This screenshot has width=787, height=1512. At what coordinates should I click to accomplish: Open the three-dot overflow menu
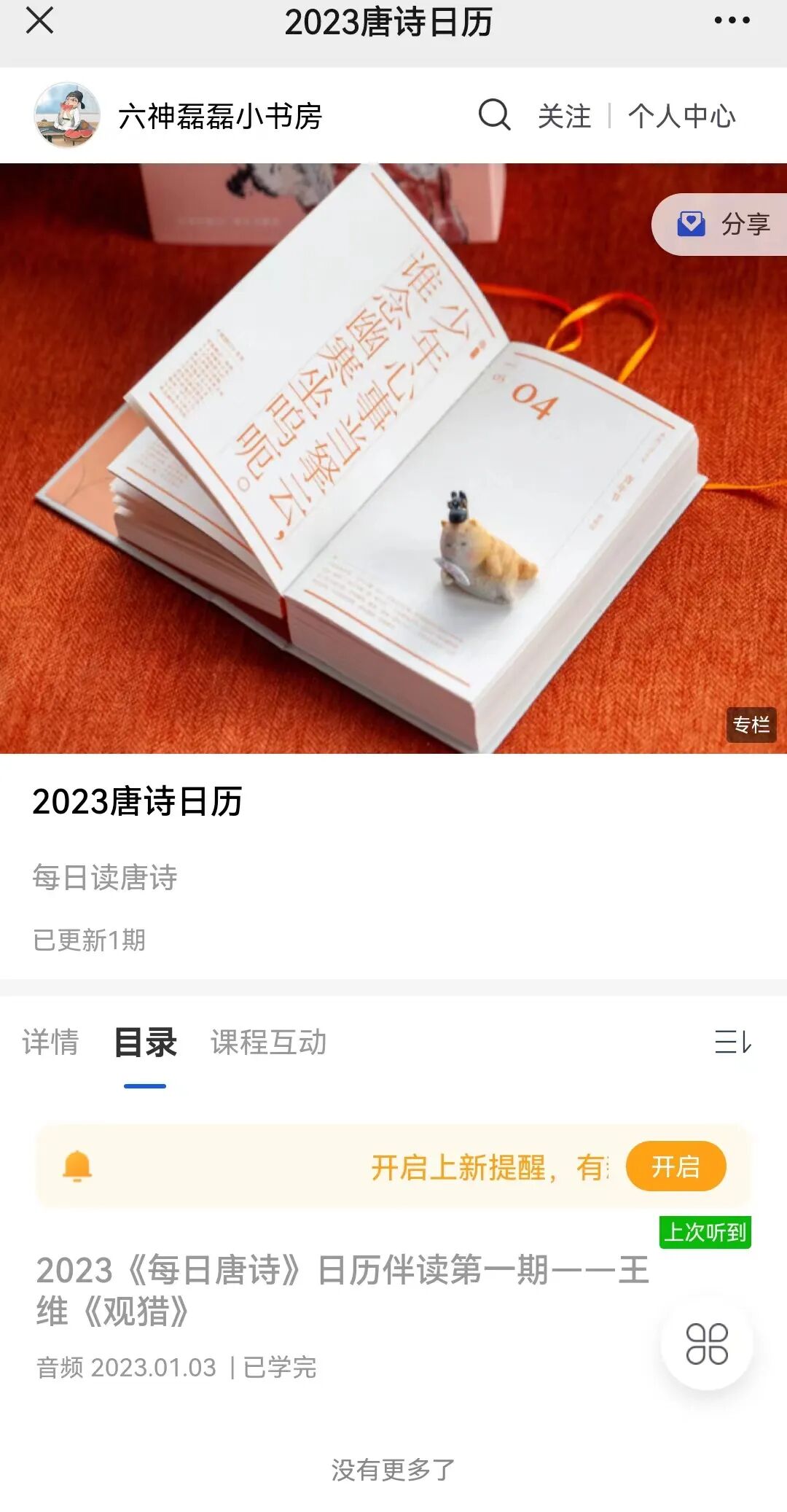[732, 20]
